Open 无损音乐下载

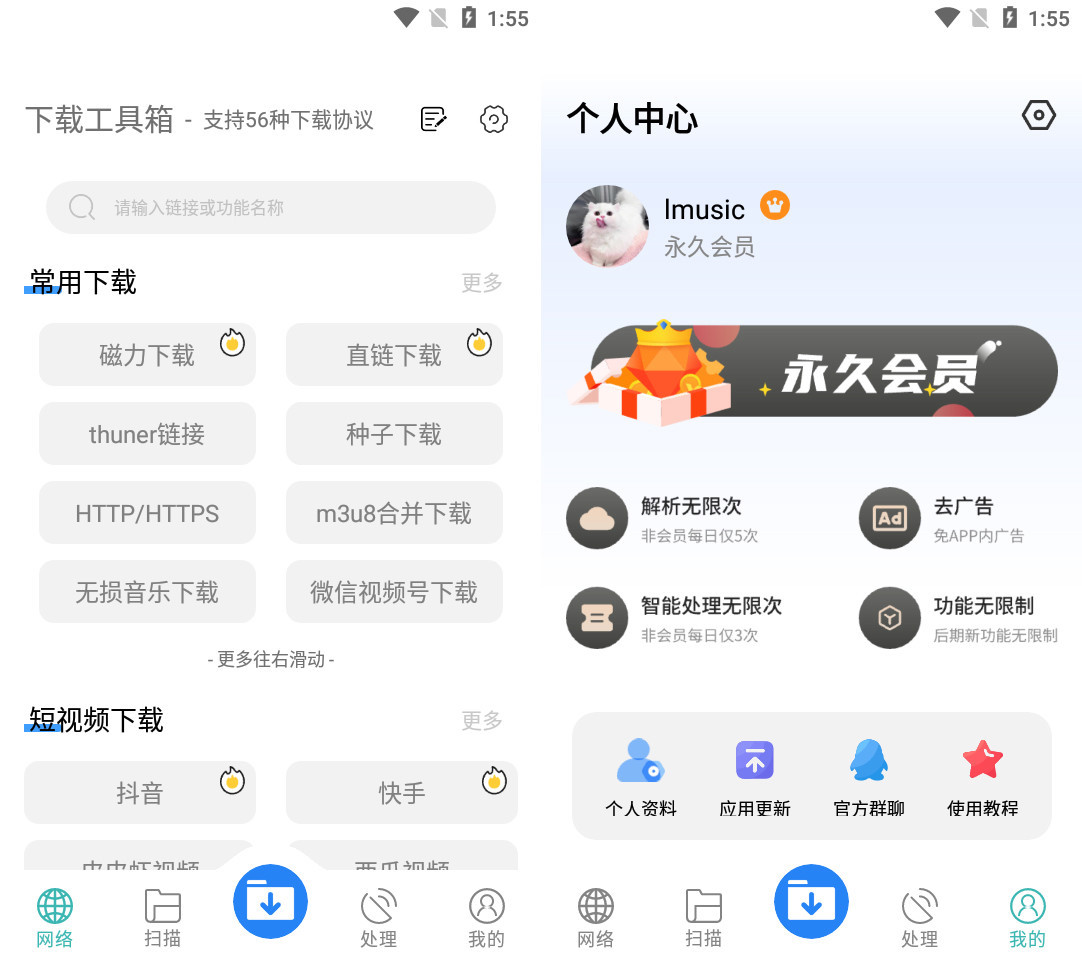(147, 592)
